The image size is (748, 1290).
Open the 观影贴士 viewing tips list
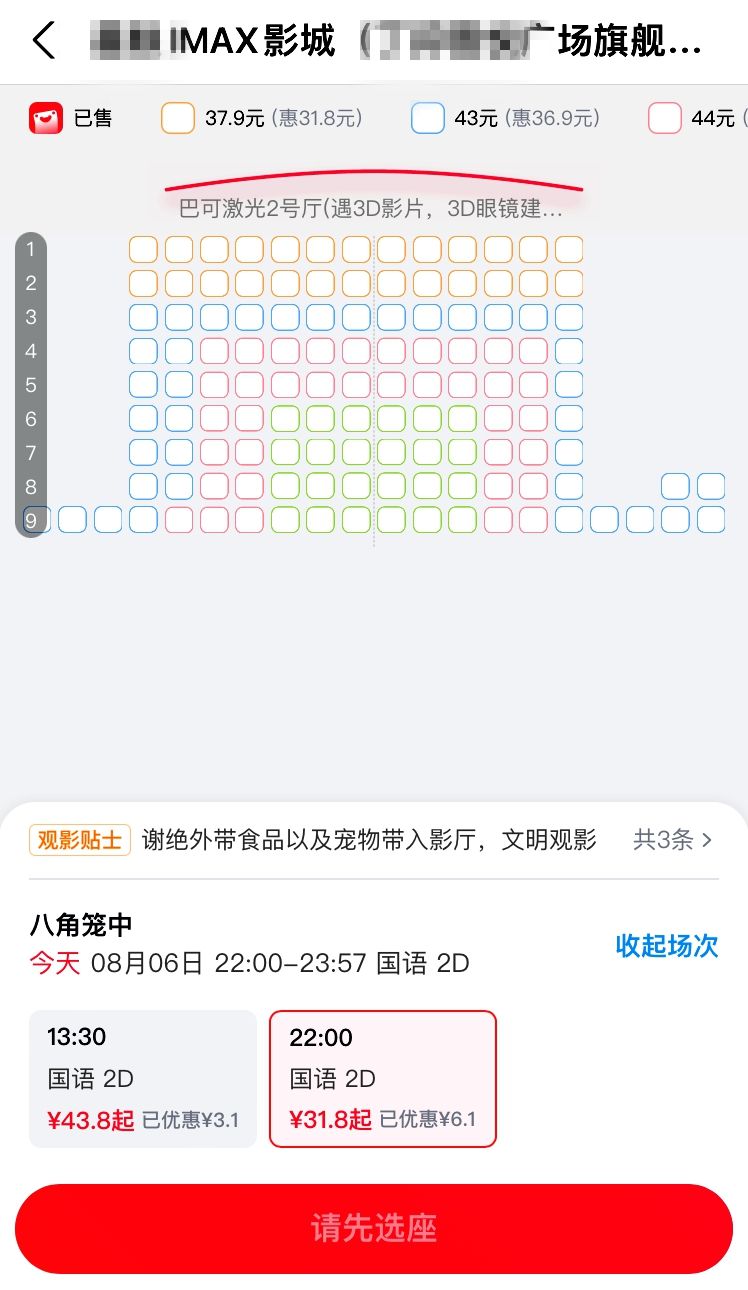point(672,840)
